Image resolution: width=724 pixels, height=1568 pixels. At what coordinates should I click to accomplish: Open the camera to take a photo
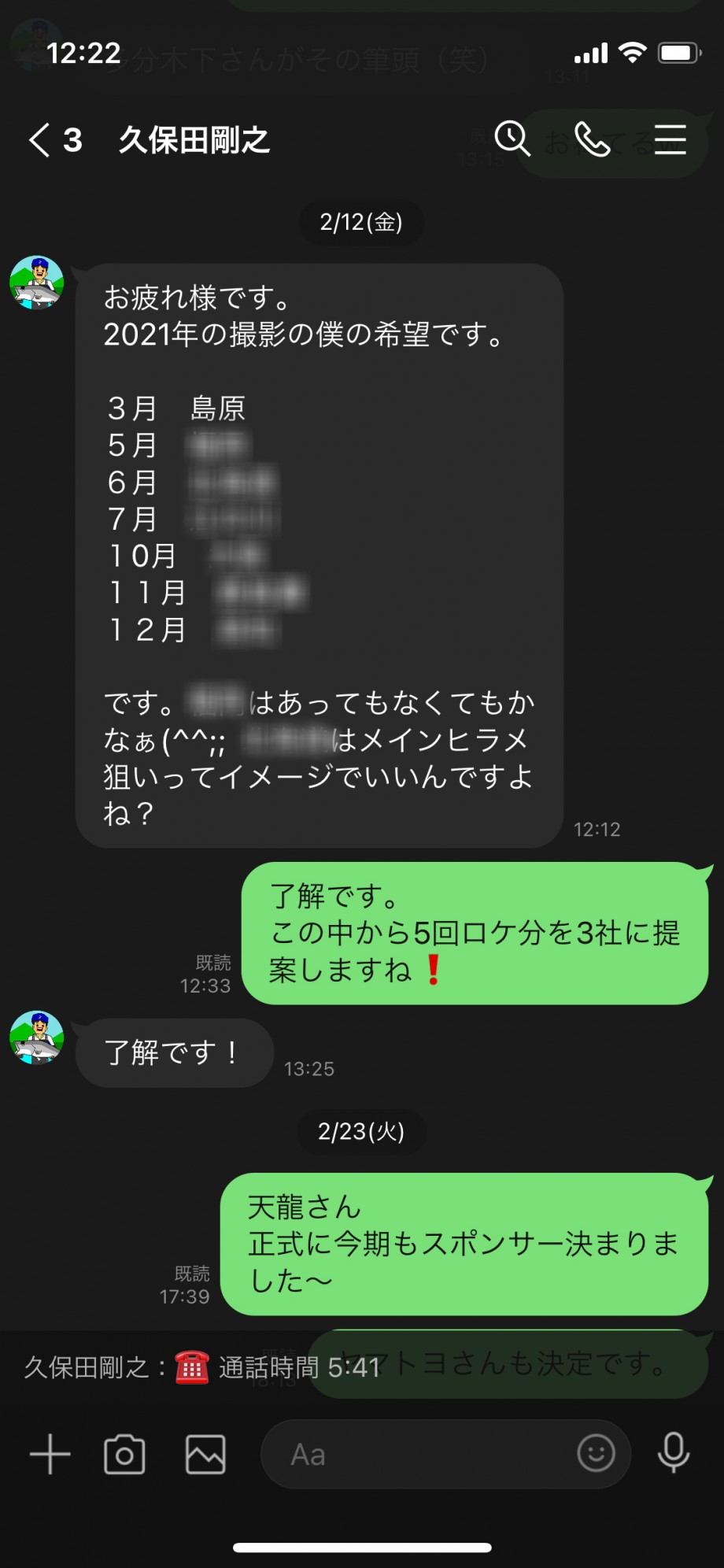124,1454
